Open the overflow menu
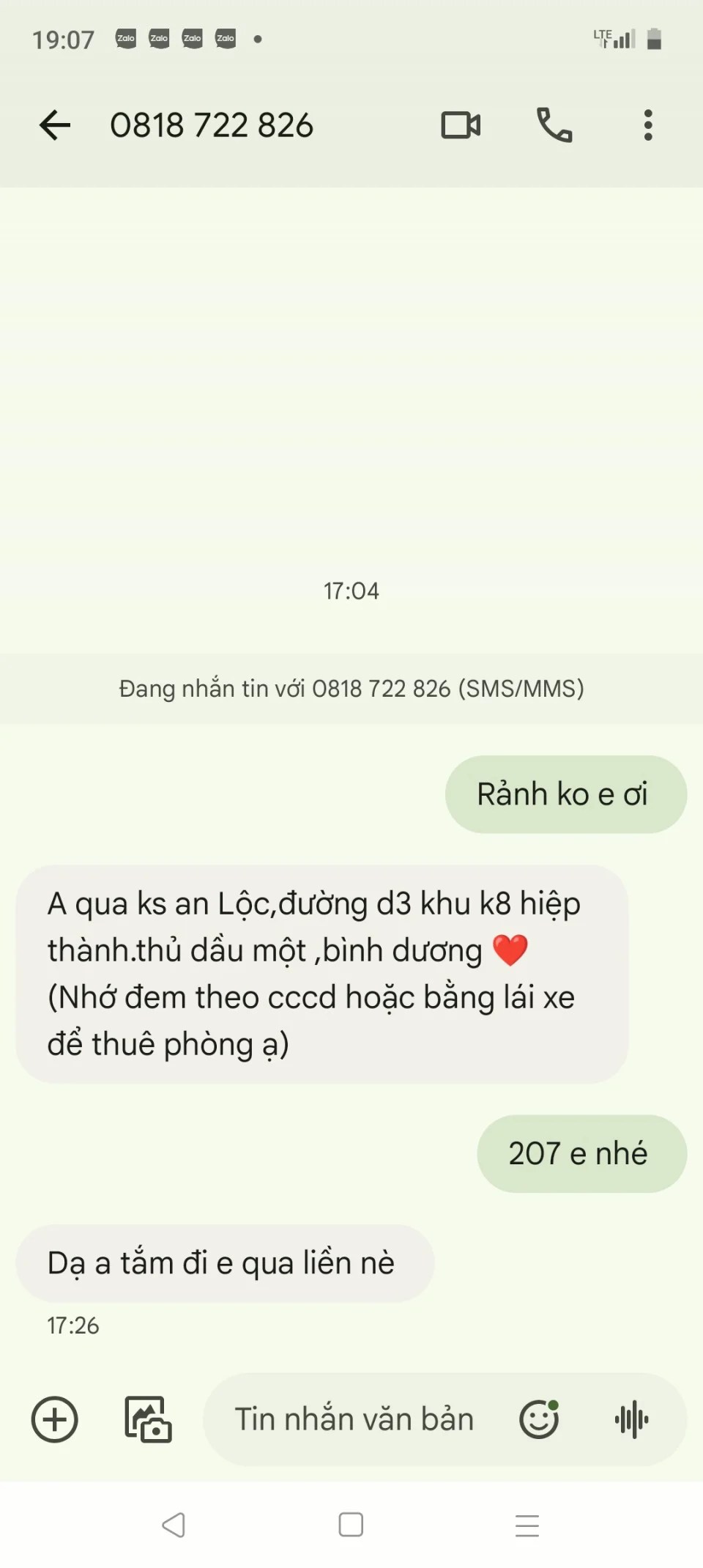 647,125
